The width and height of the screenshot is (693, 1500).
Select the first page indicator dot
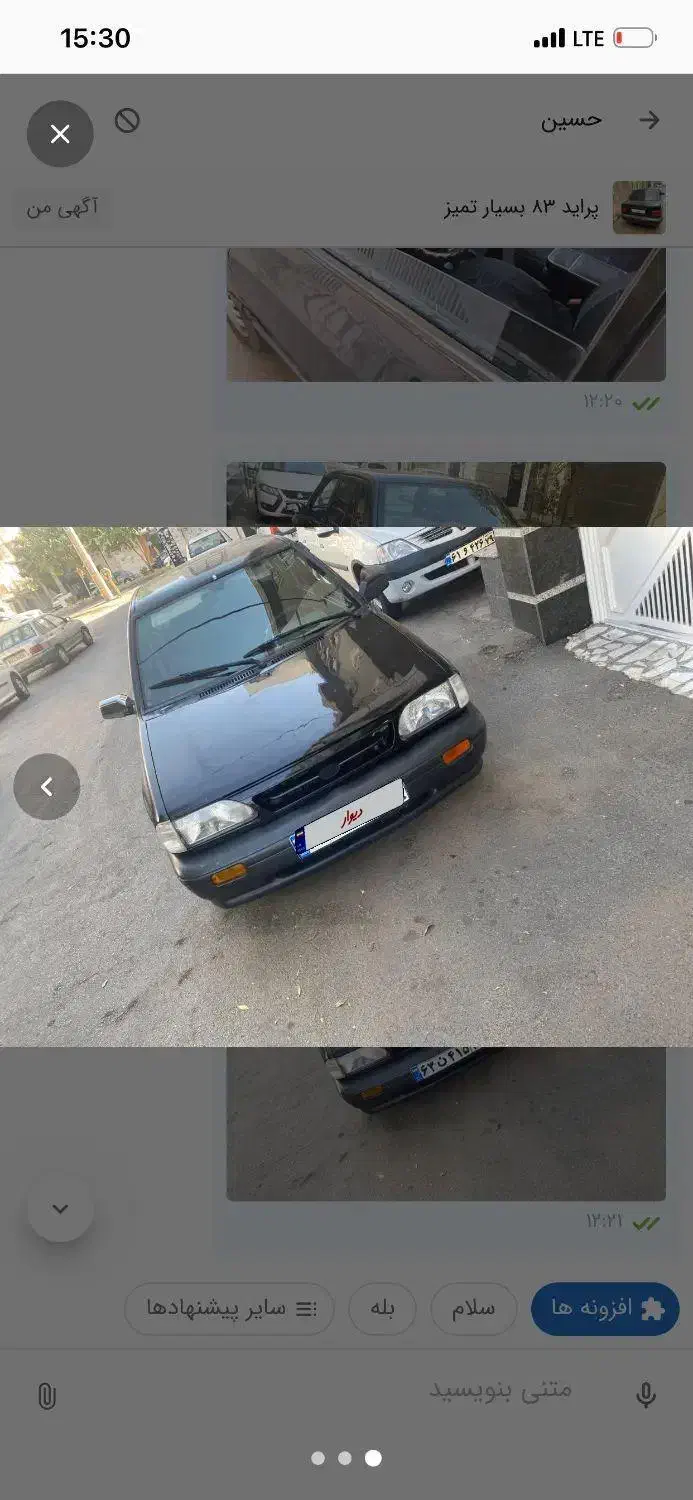click(x=318, y=1458)
